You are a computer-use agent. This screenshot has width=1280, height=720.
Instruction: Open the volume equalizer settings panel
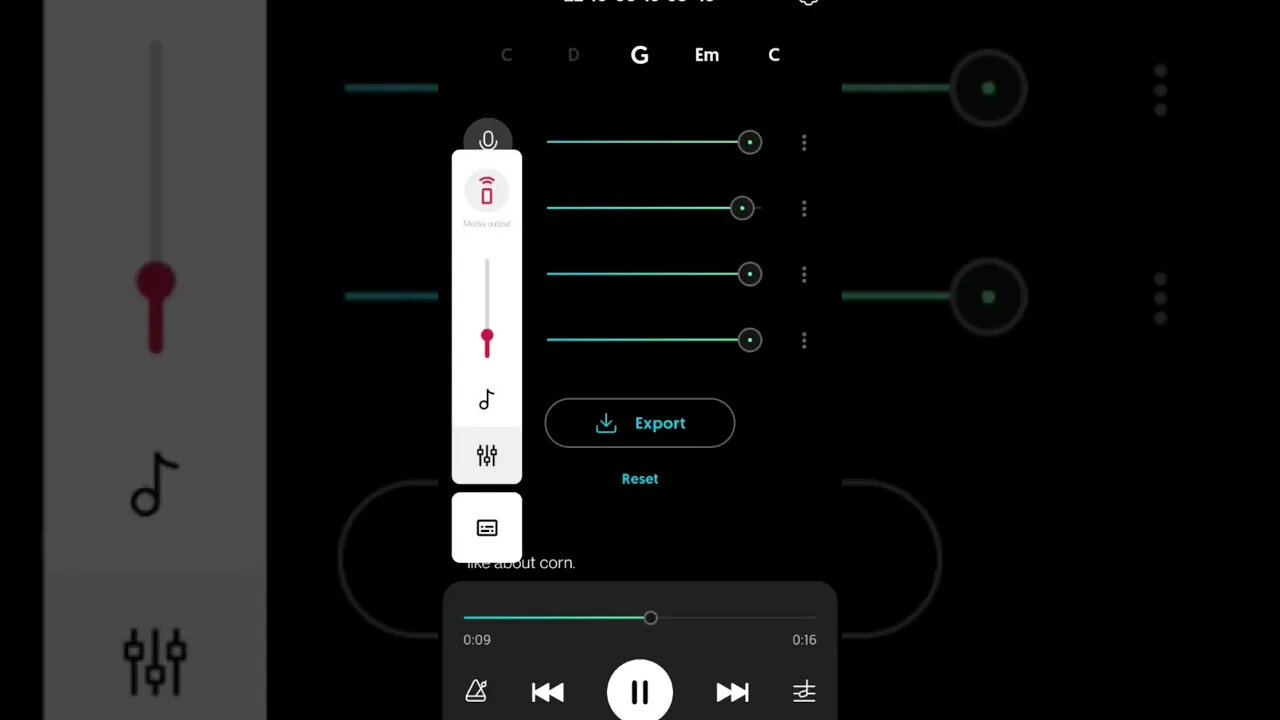(487, 456)
